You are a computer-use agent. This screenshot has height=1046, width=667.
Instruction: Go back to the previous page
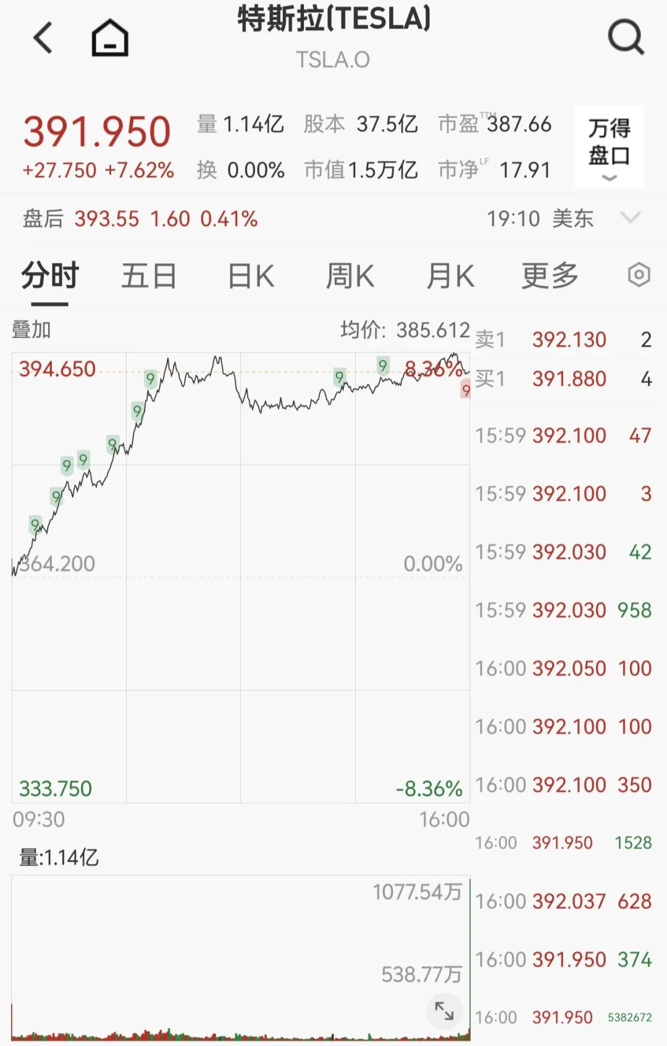point(42,38)
